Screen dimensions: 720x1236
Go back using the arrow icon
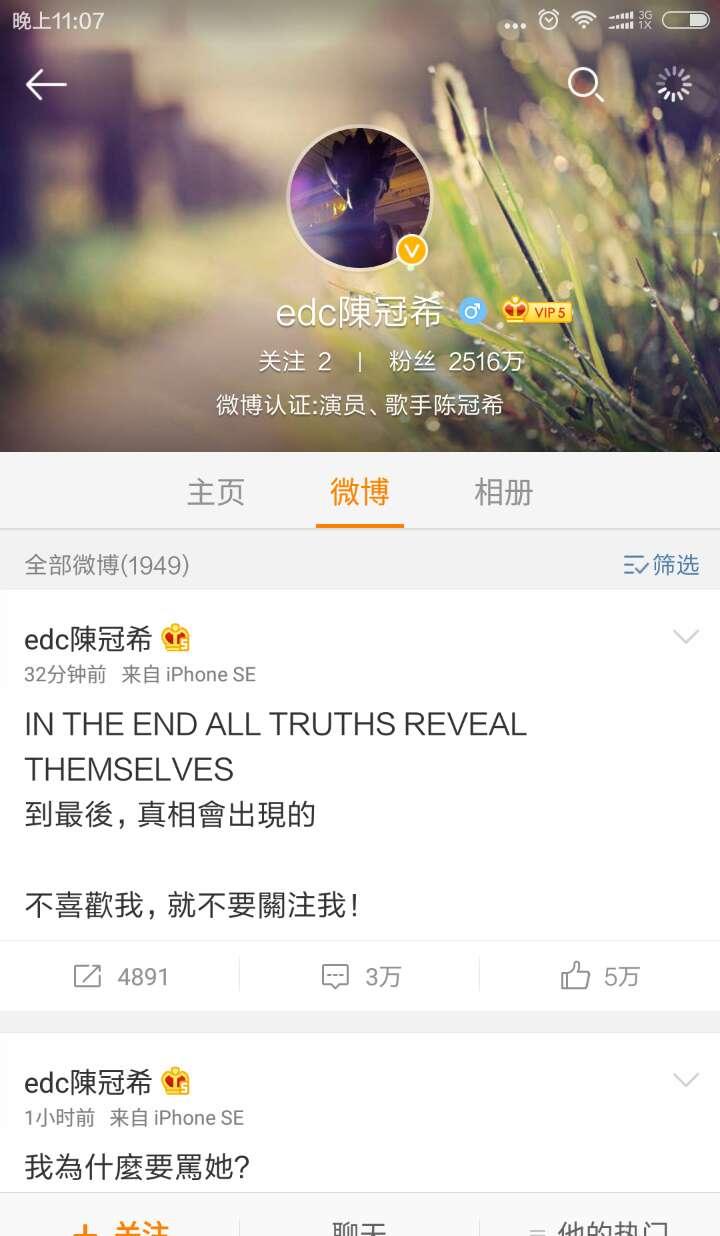coord(46,85)
